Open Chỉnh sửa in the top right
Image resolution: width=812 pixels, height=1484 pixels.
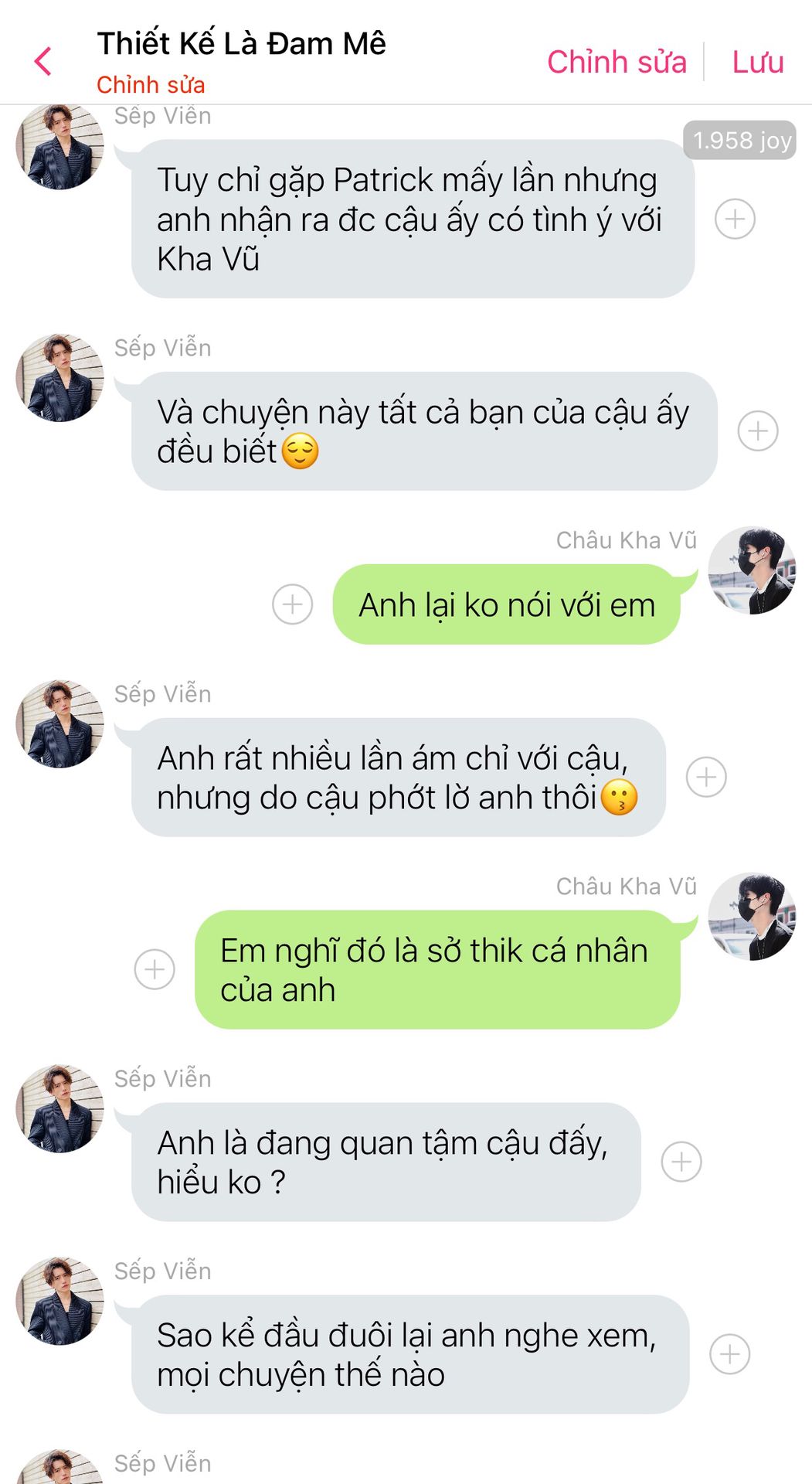[x=617, y=62]
